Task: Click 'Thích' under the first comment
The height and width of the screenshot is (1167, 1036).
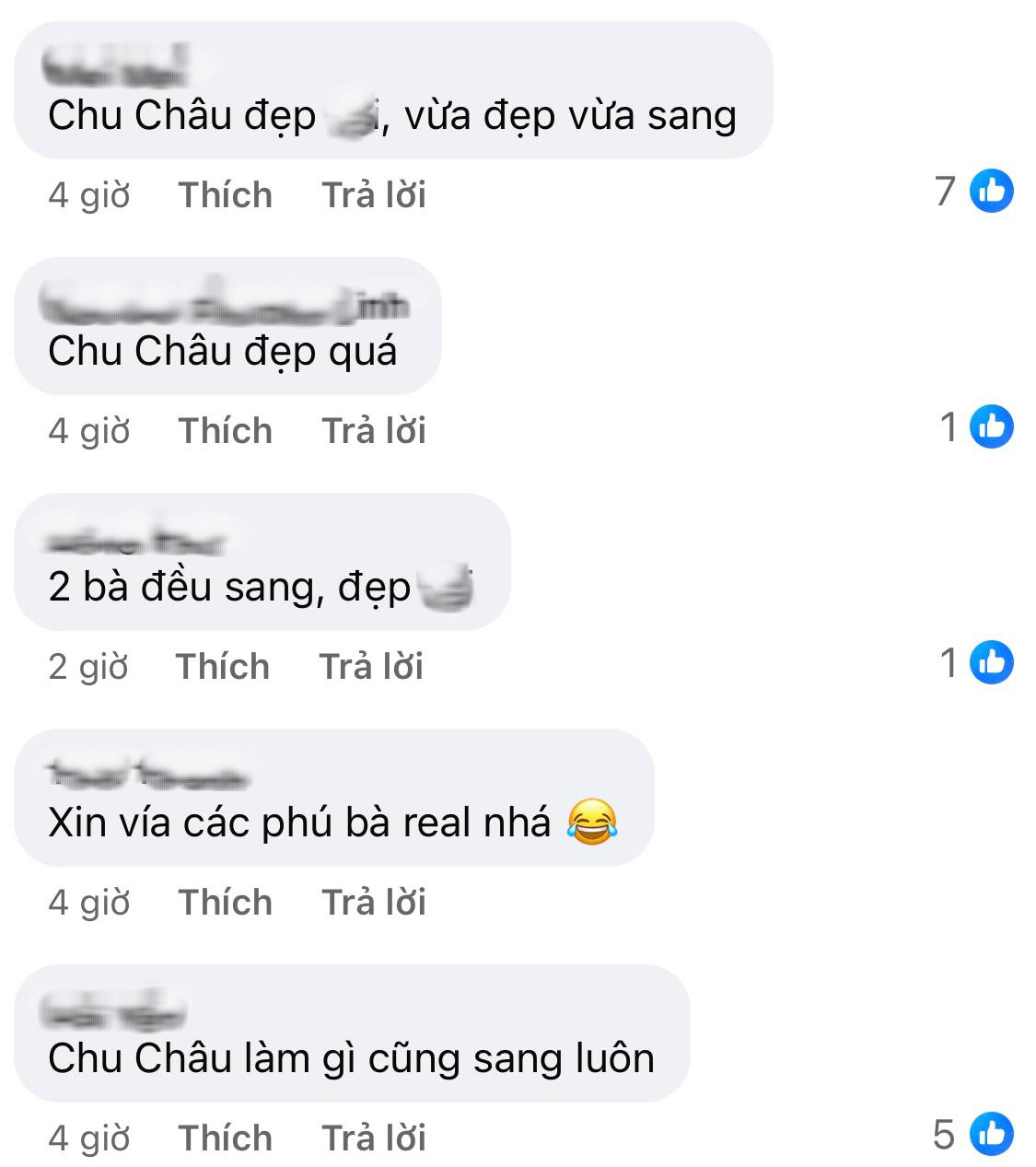Action: 224,194
